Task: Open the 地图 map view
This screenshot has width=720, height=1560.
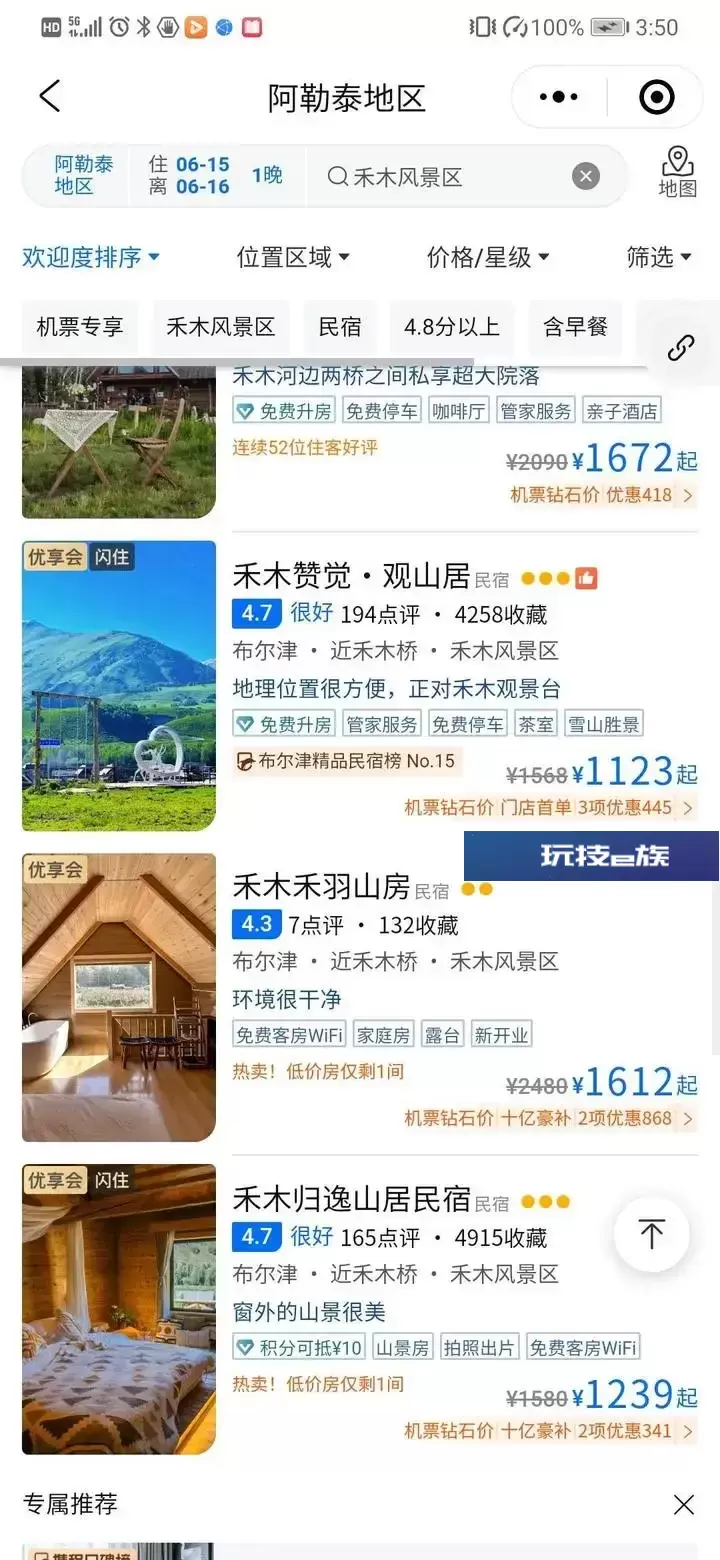Action: click(x=677, y=173)
